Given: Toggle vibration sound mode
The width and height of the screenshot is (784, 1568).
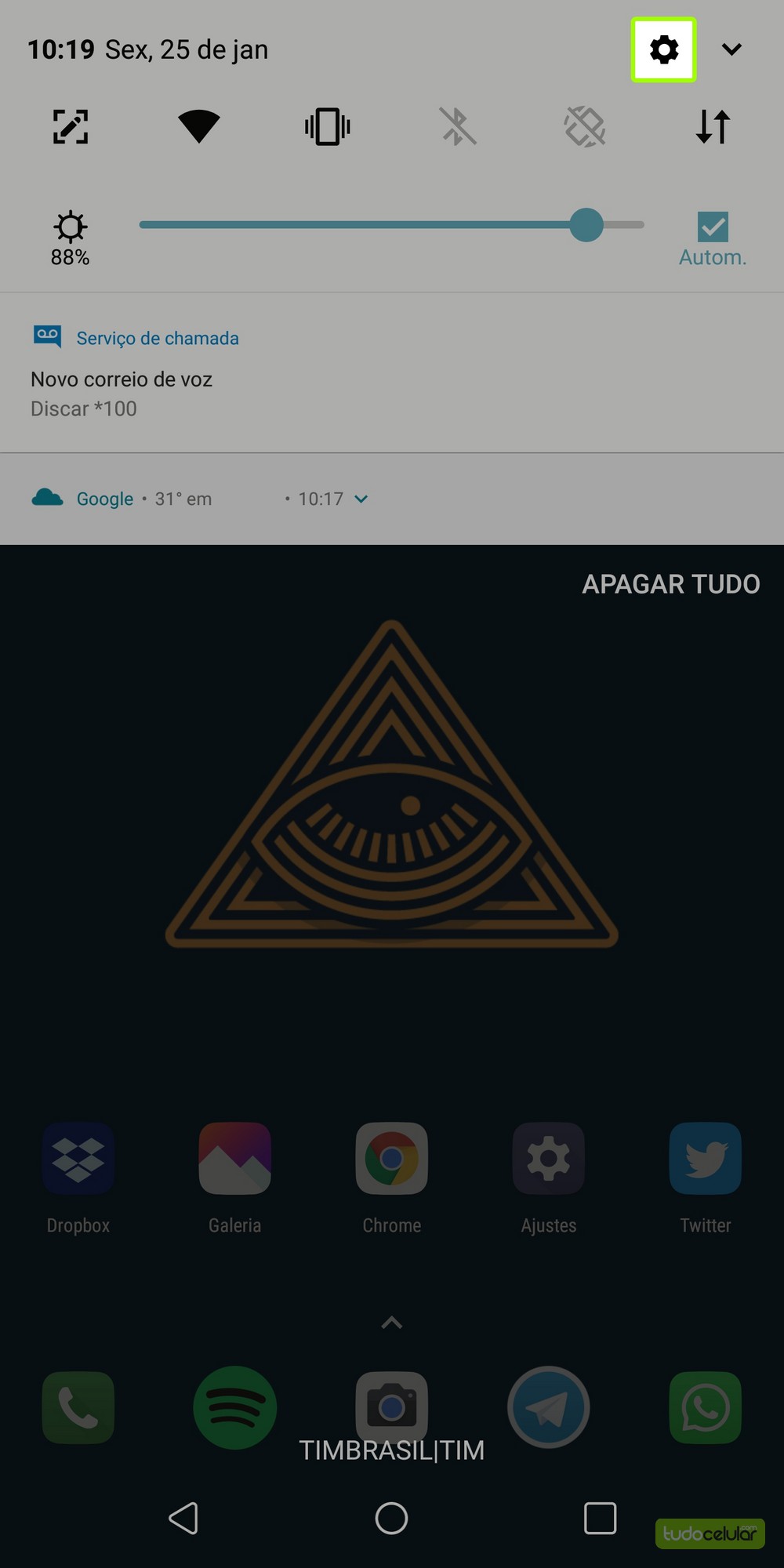Looking at the screenshot, I should [327, 126].
